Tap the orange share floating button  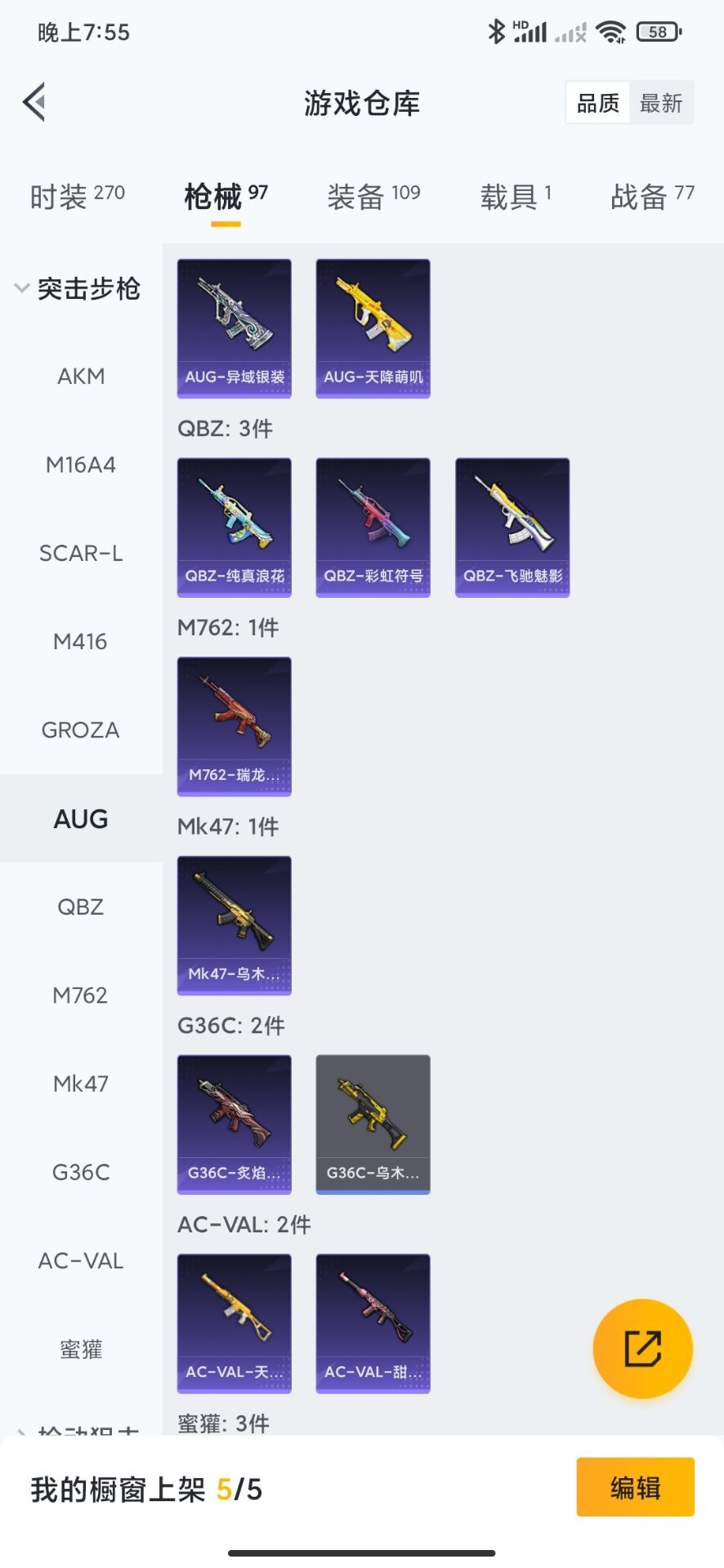pyautogui.click(x=642, y=1348)
